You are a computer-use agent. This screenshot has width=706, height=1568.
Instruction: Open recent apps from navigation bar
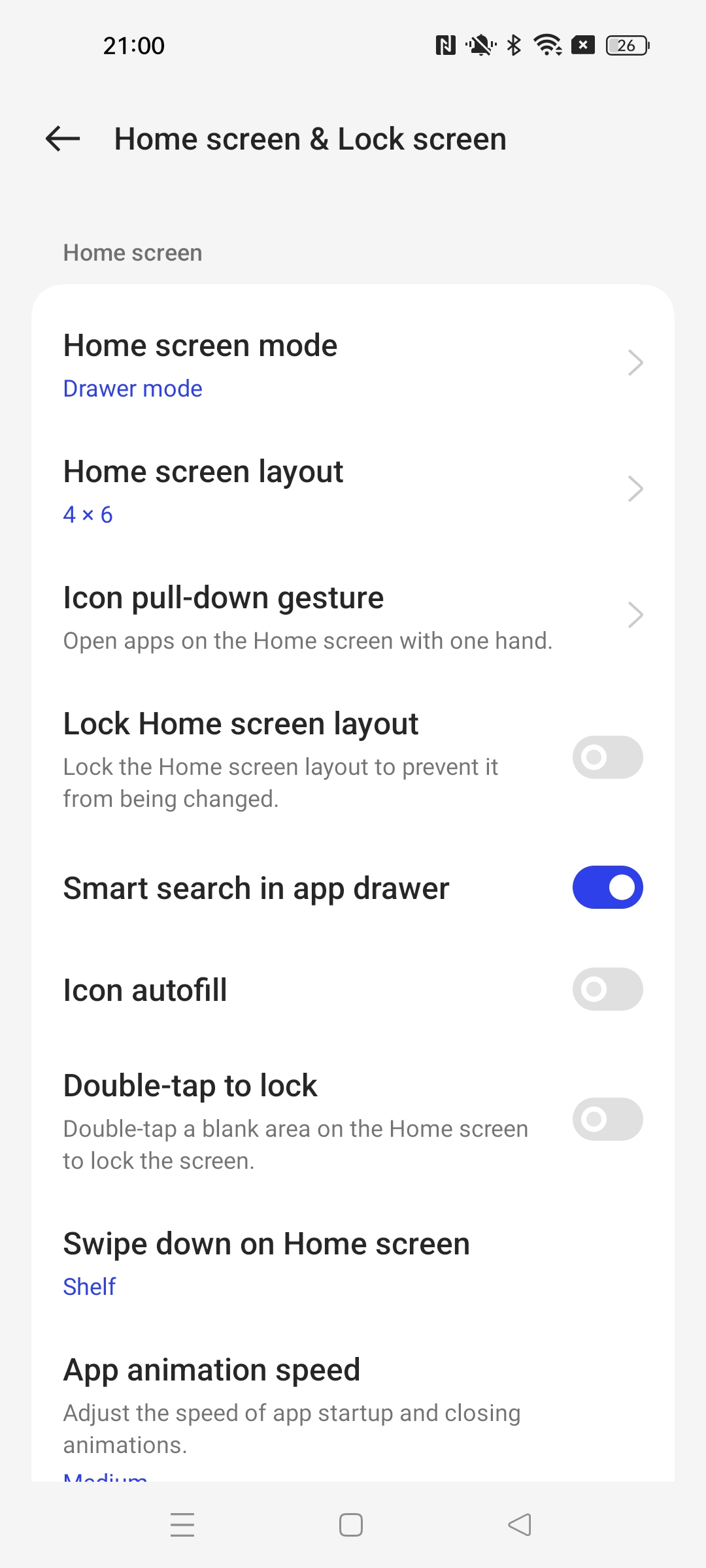click(182, 1525)
